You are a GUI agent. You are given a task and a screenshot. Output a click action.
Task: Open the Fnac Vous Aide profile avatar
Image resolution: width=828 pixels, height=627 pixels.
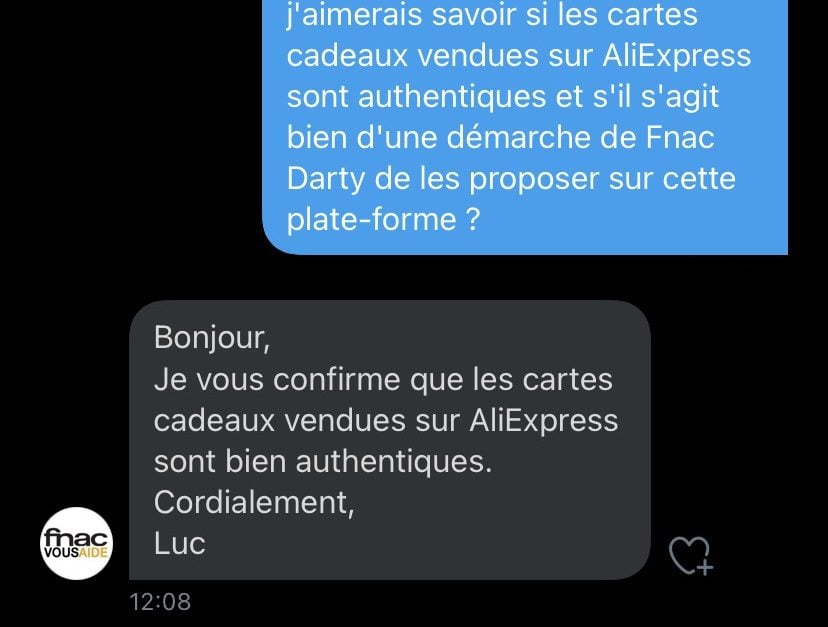point(77,545)
